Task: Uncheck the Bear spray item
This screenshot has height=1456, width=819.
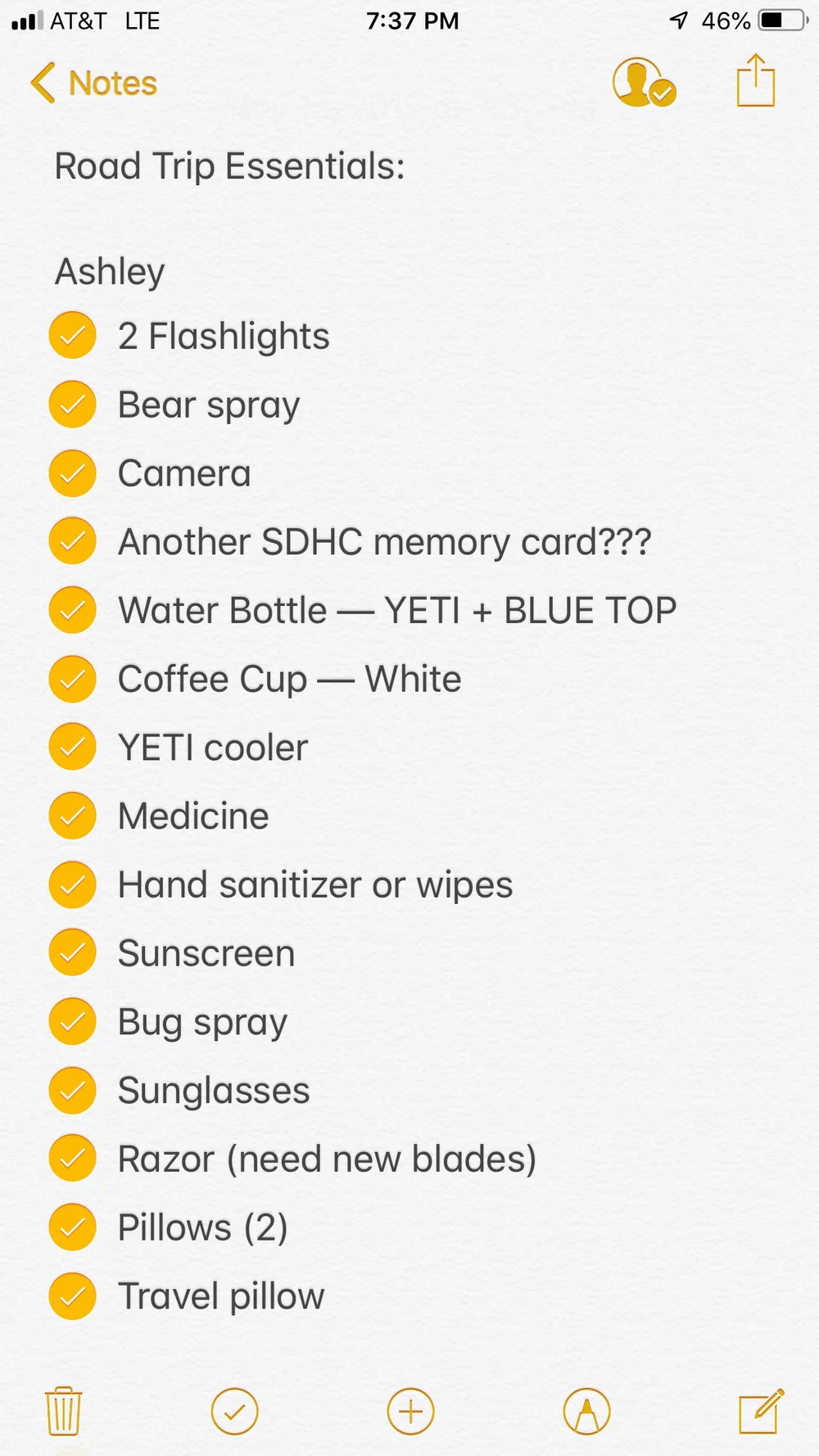Action: coord(73,405)
